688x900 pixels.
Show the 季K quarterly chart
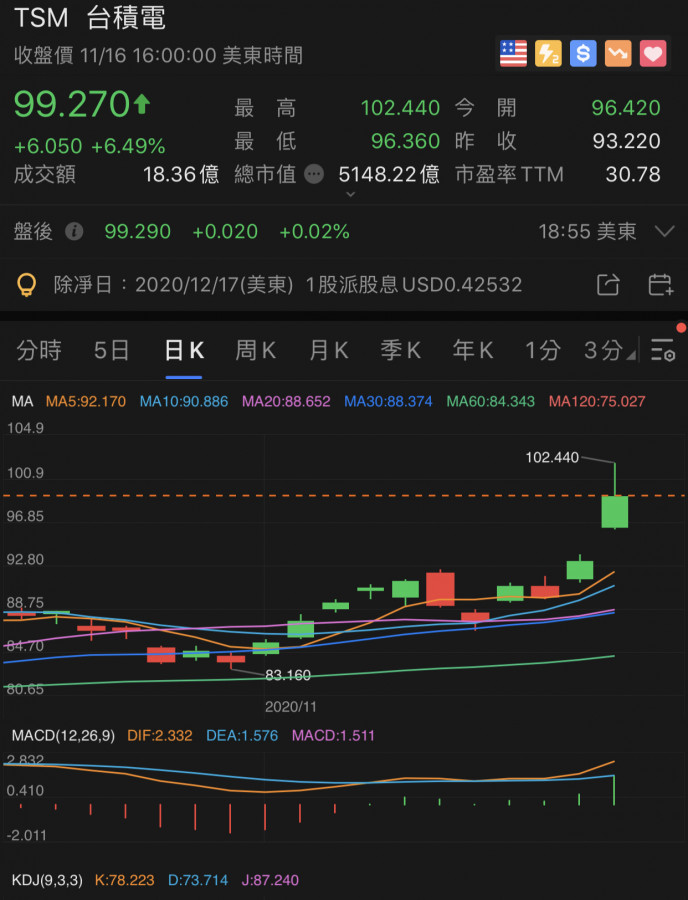tap(400, 350)
